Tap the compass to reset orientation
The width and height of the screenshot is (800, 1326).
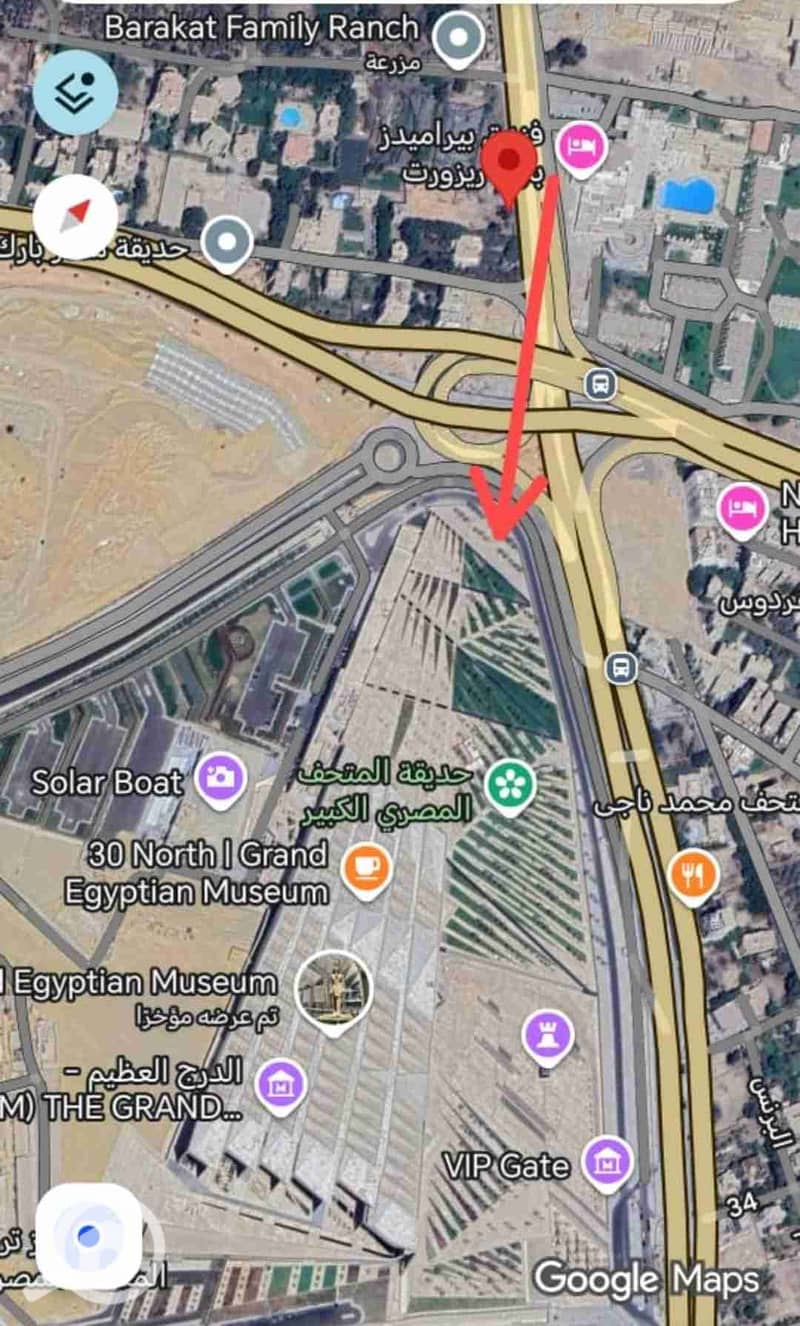[x=75, y=215]
